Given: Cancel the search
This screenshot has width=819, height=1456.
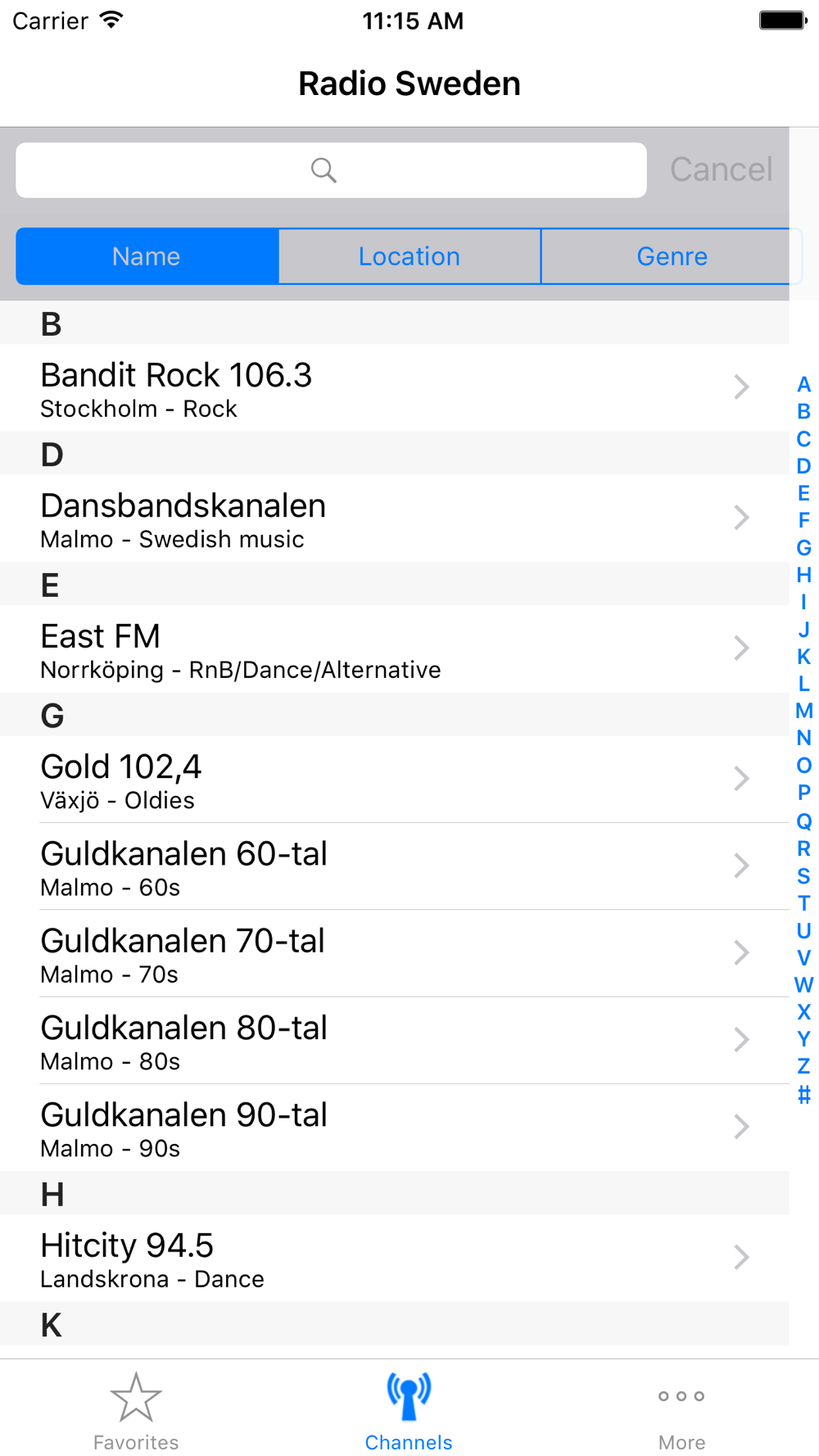Looking at the screenshot, I should pyautogui.click(x=721, y=170).
